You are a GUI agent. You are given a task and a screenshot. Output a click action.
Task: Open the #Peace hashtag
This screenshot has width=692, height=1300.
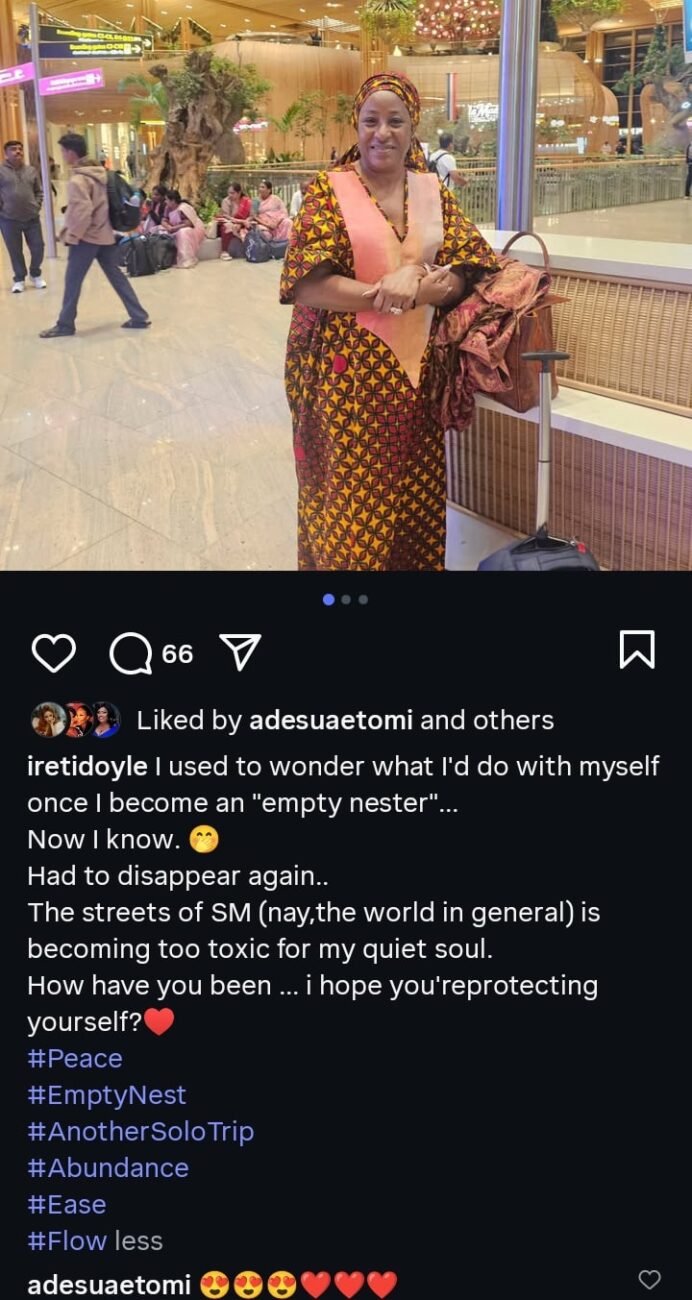(75, 1059)
